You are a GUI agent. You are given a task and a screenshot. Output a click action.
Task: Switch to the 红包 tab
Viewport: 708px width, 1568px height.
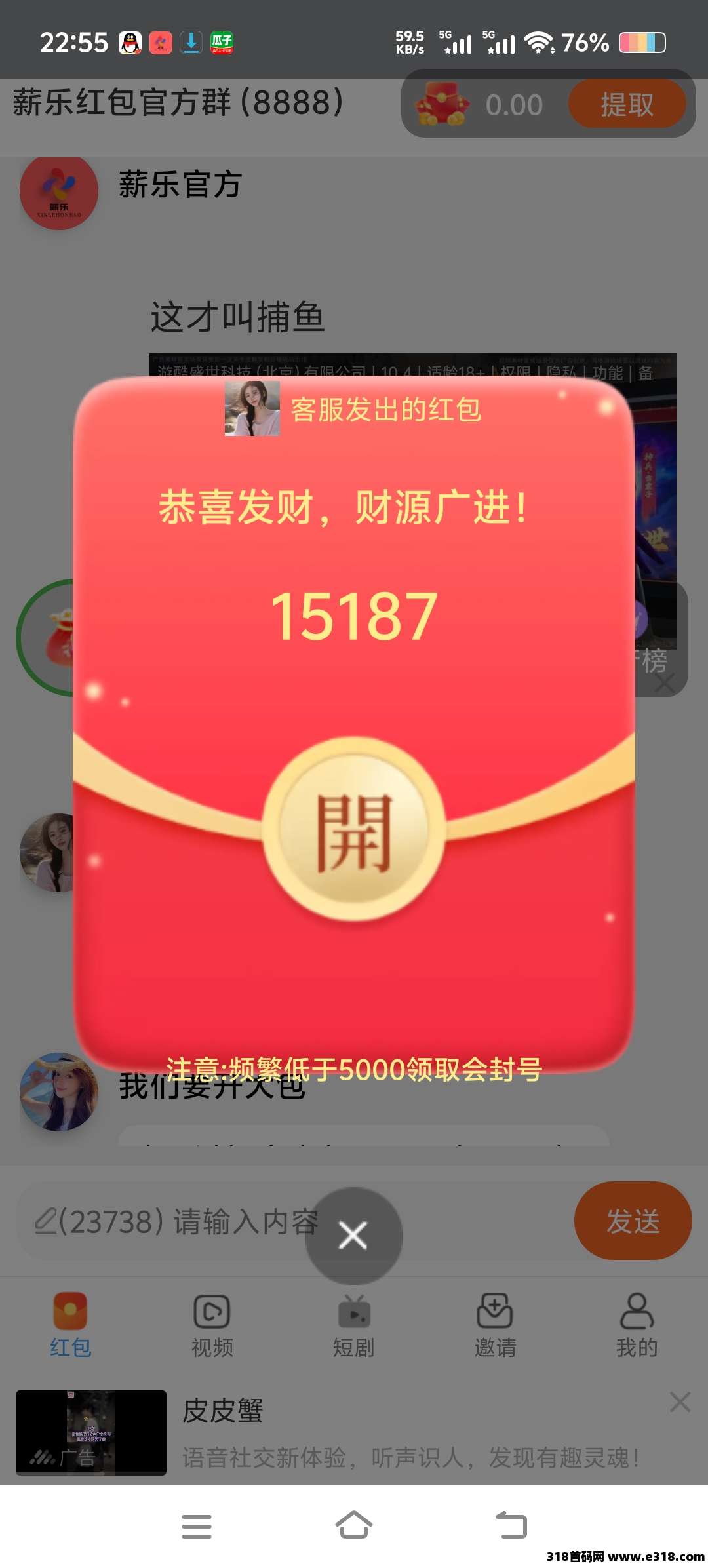tap(70, 1324)
